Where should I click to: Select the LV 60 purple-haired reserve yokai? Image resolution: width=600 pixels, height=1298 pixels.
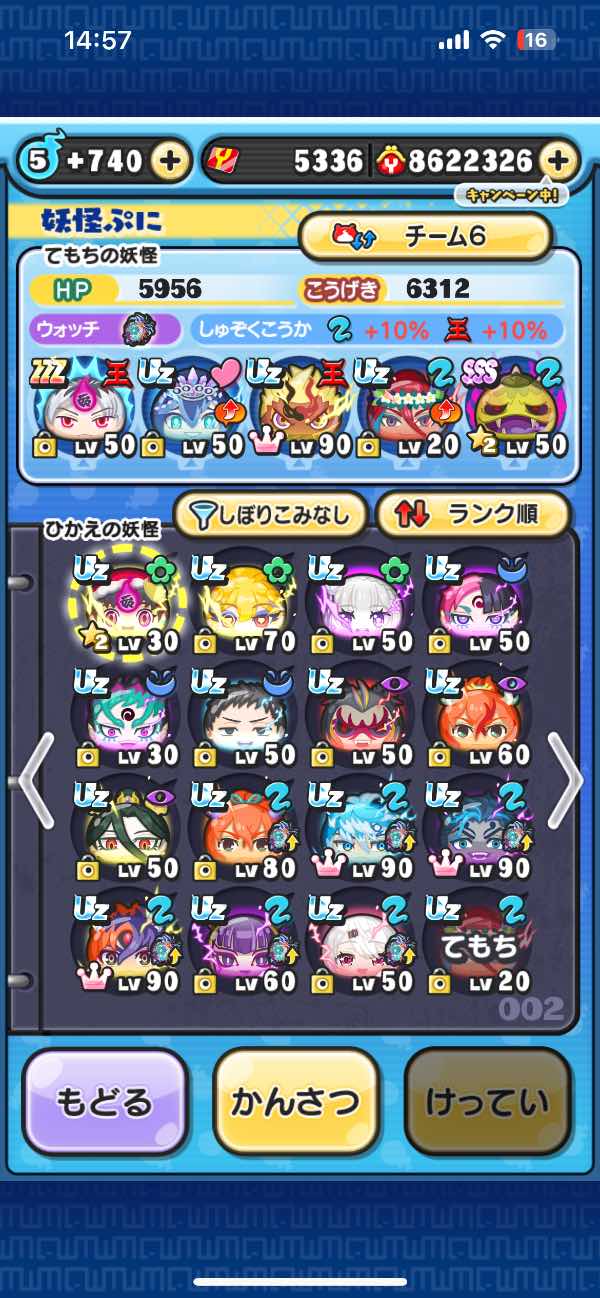point(243,943)
